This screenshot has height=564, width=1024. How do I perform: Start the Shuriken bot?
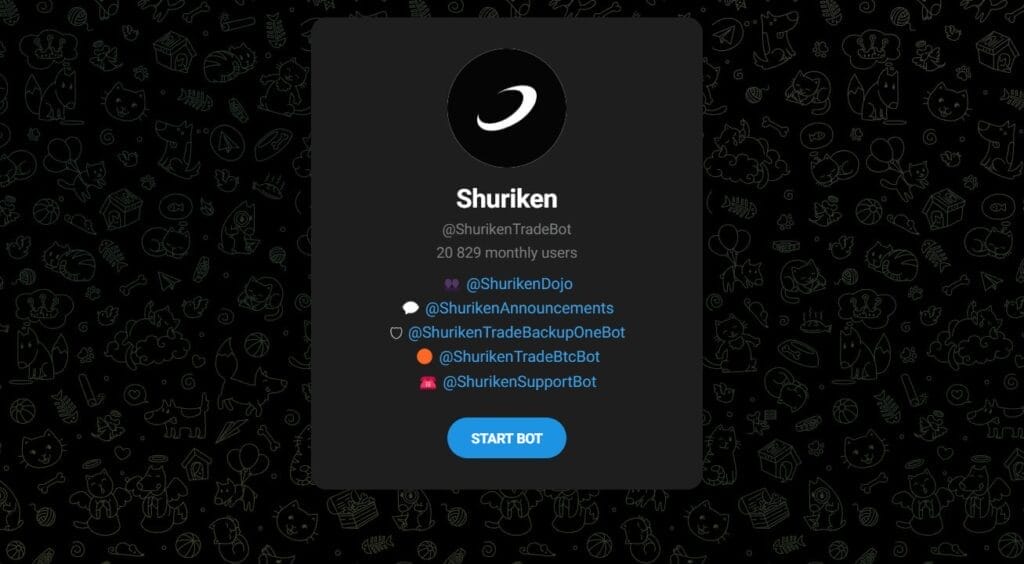click(506, 438)
